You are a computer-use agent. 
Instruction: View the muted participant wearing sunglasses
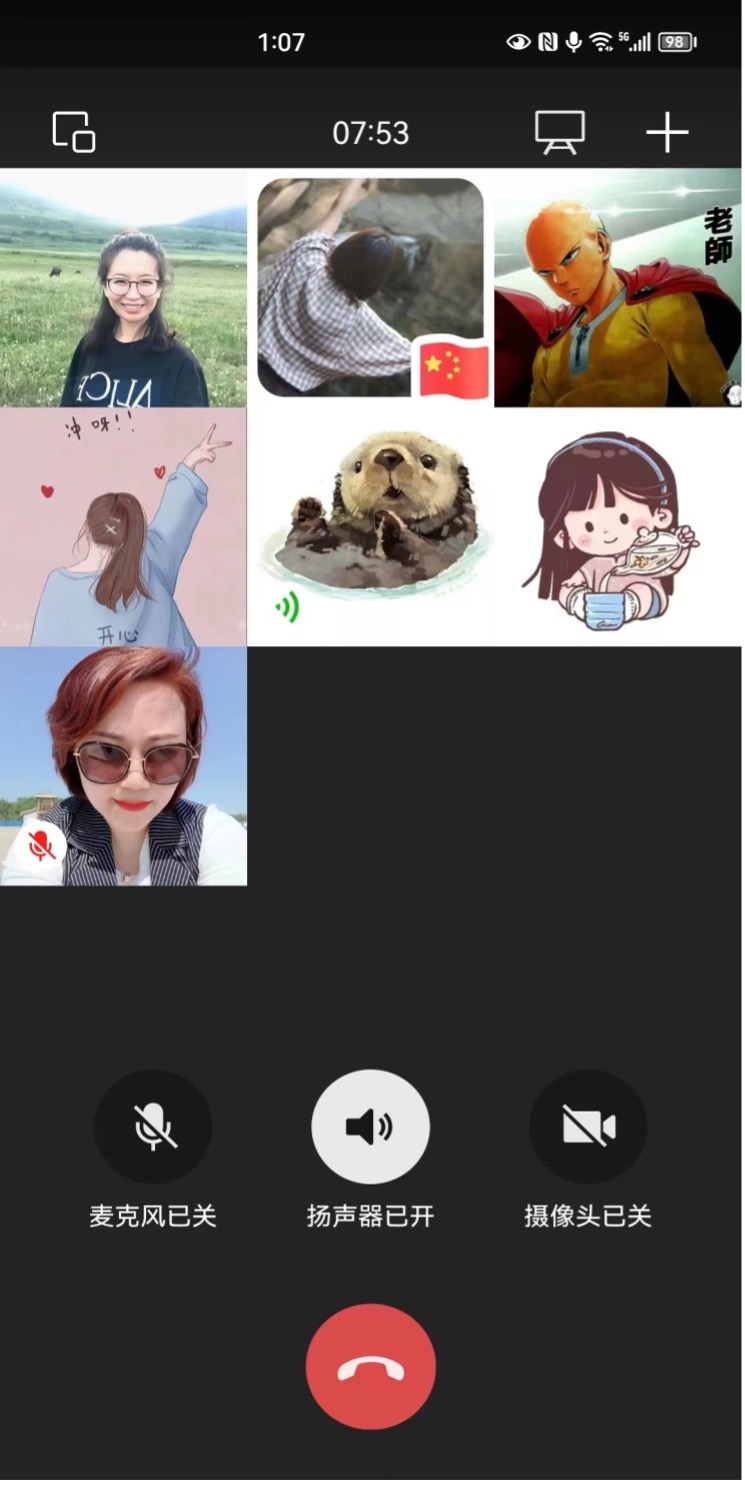(123, 766)
